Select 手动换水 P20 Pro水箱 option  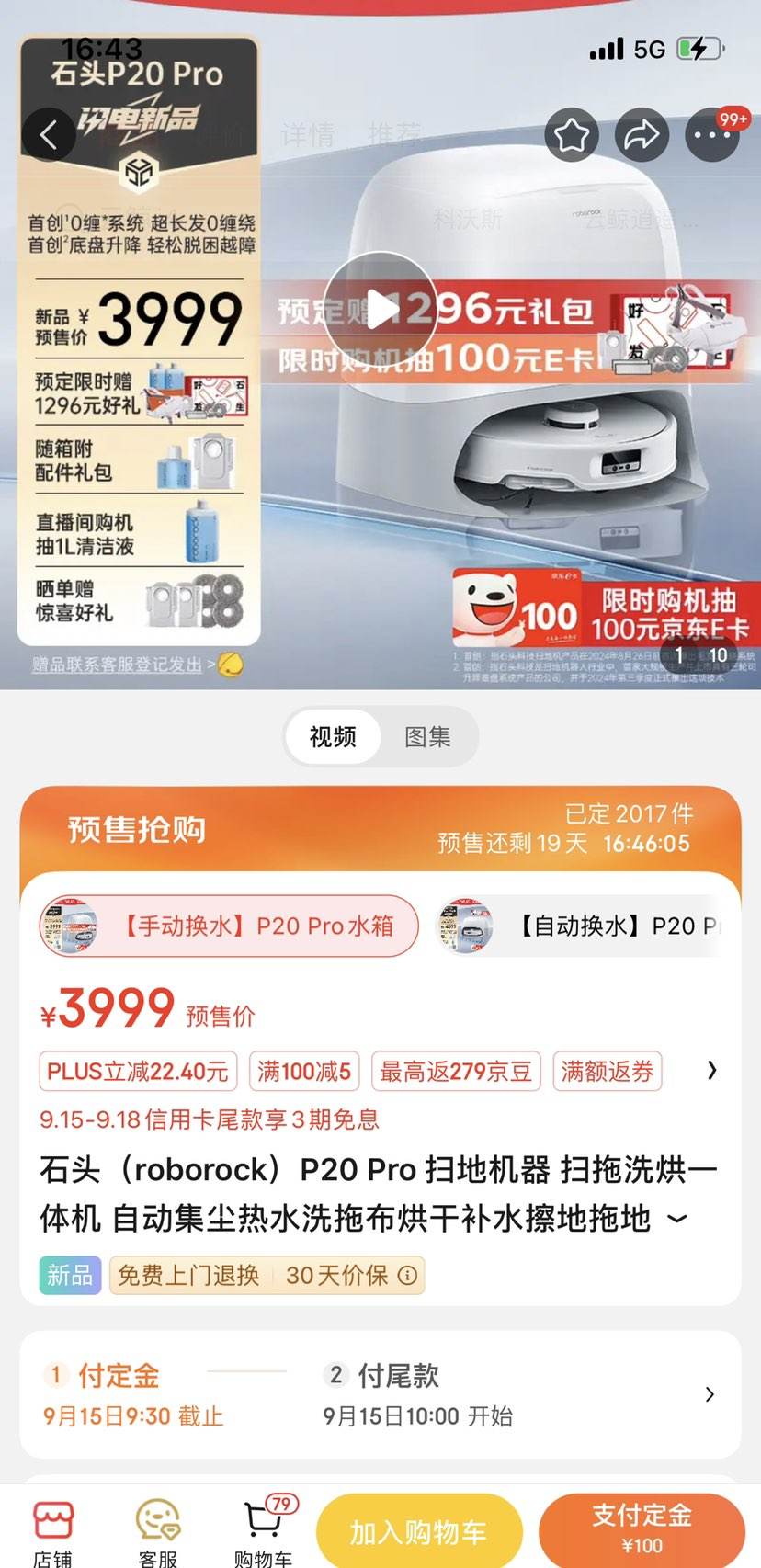[228, 926]
